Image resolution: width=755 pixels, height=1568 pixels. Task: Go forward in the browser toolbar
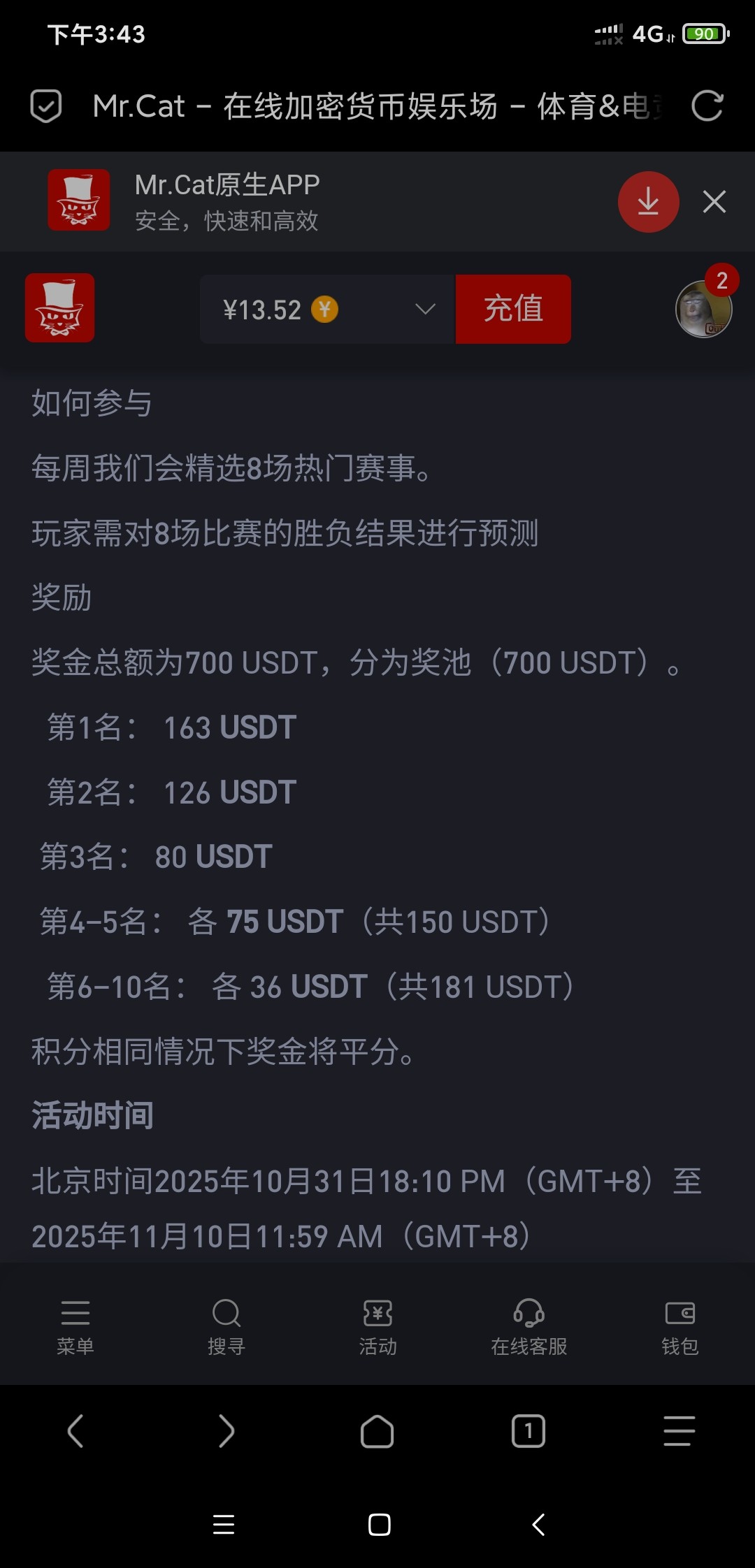coord(226,1431)
